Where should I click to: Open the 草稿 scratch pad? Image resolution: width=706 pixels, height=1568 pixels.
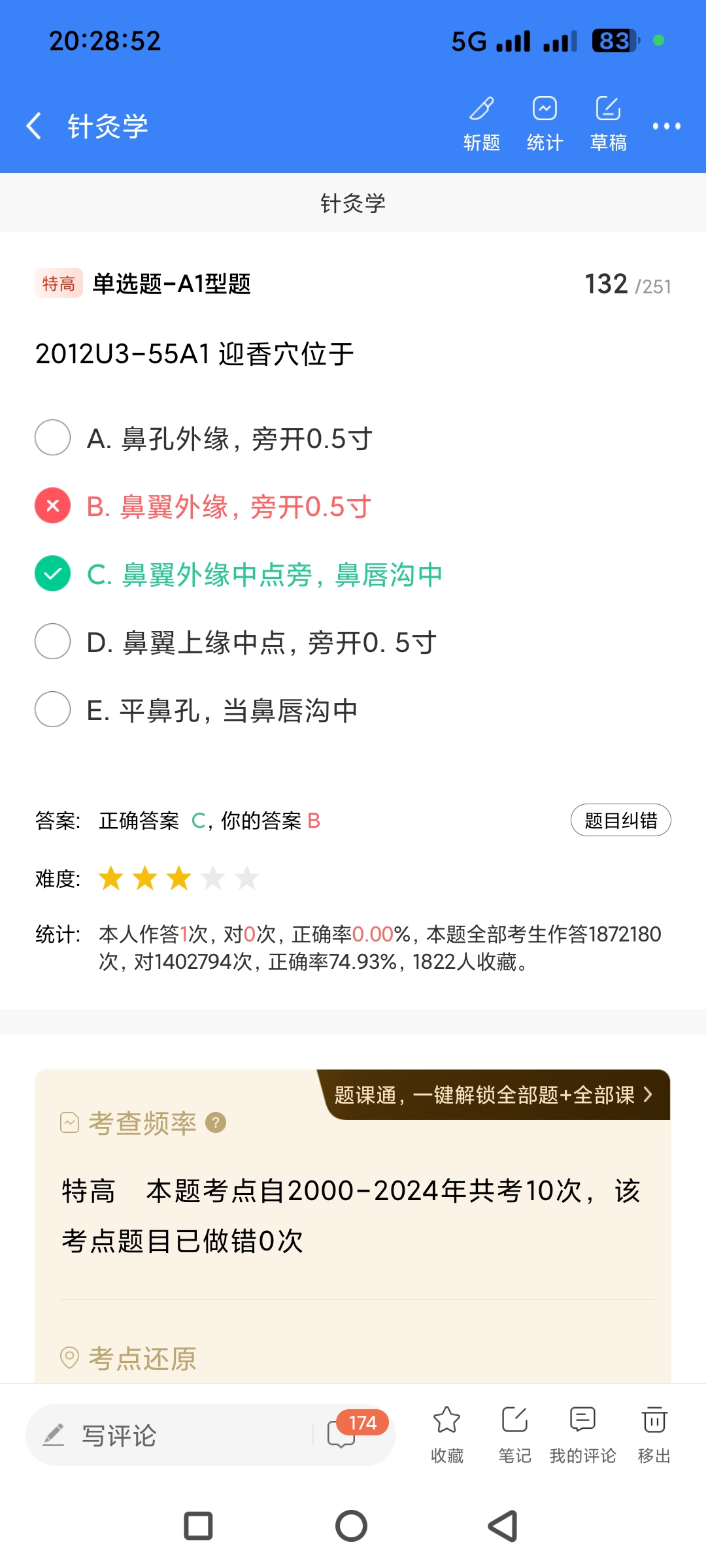pos(608,123)
